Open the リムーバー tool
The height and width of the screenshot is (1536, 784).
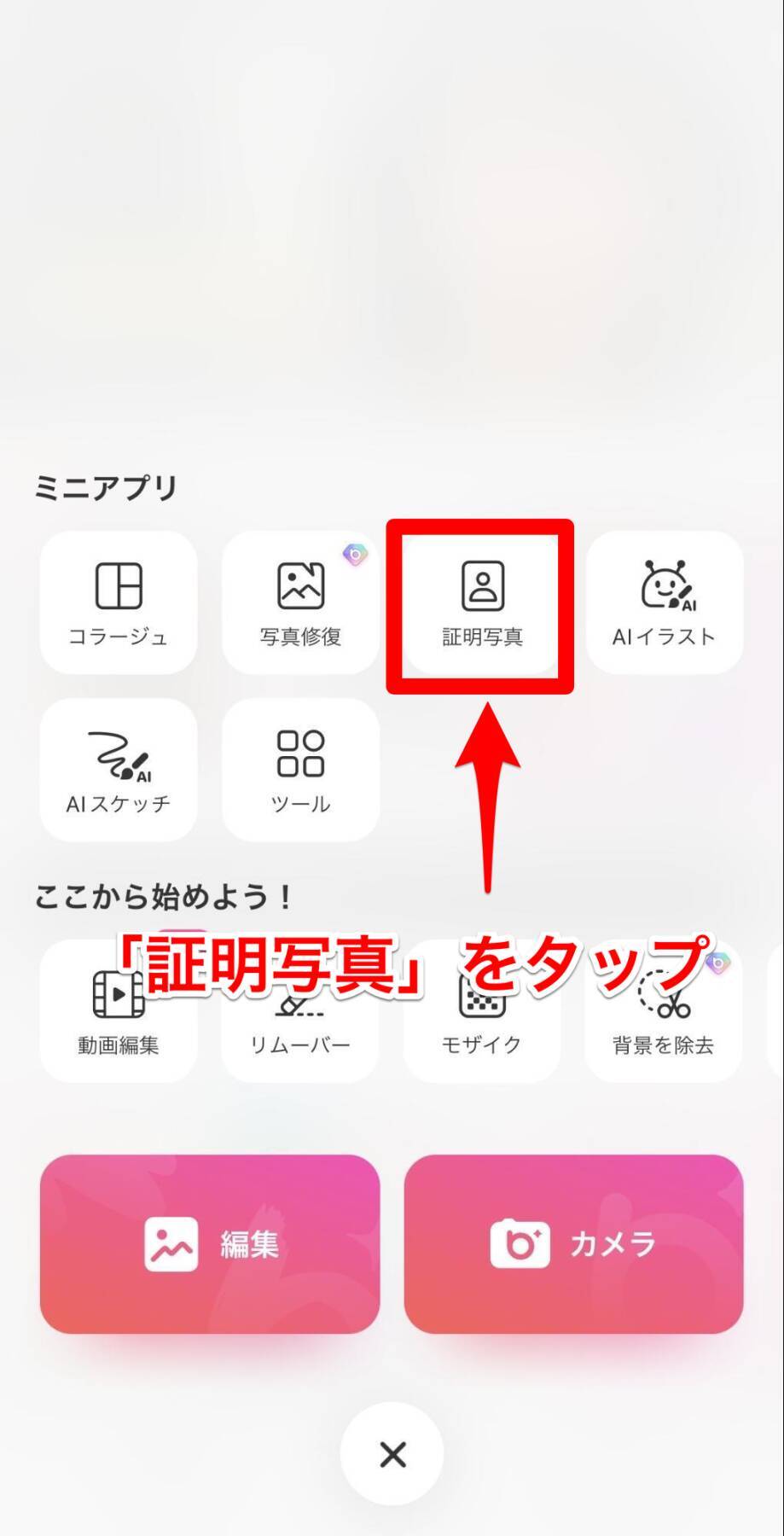click(x=300, y=1024)
